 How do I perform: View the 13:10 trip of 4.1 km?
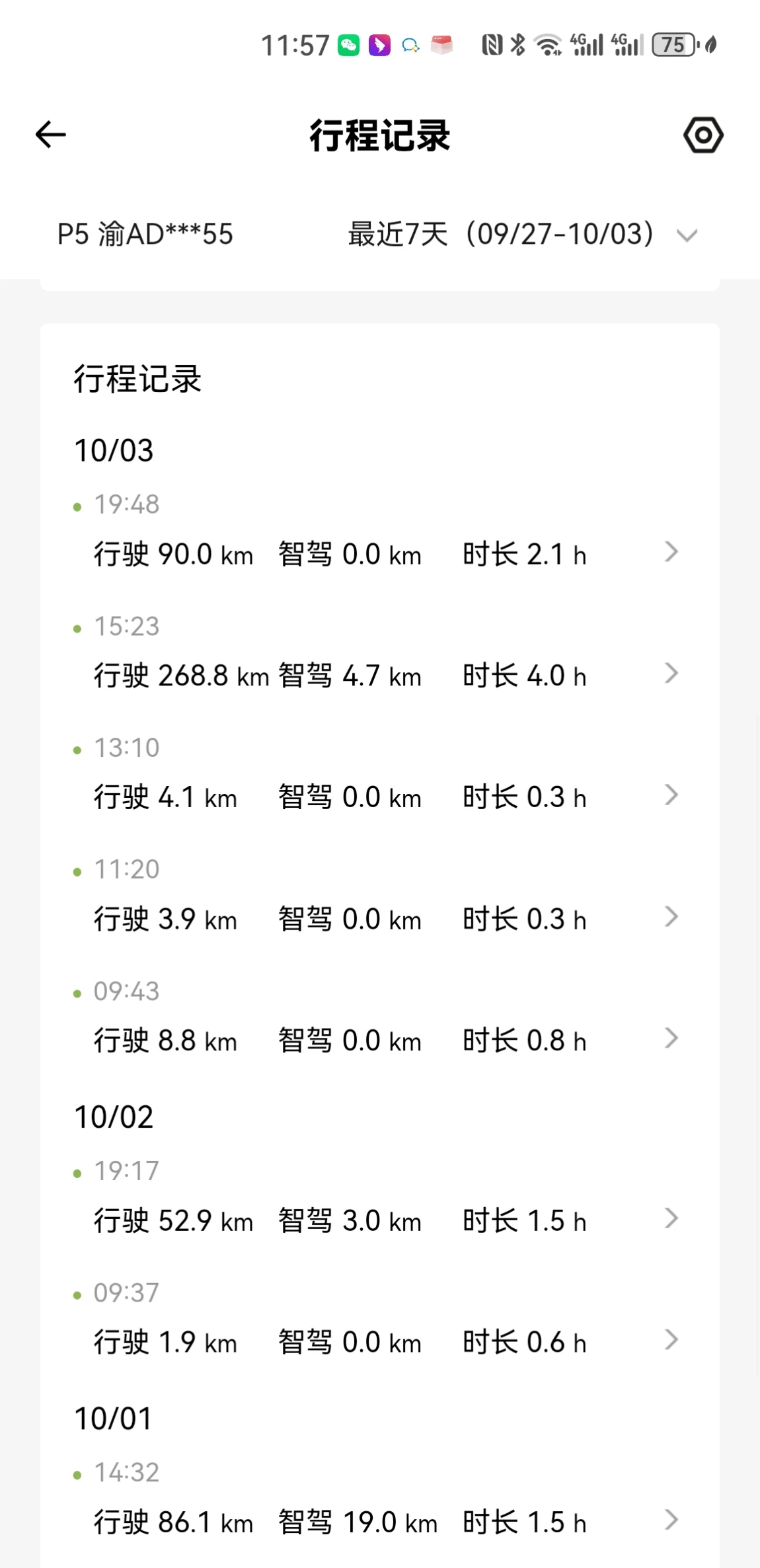pos(380,775)
